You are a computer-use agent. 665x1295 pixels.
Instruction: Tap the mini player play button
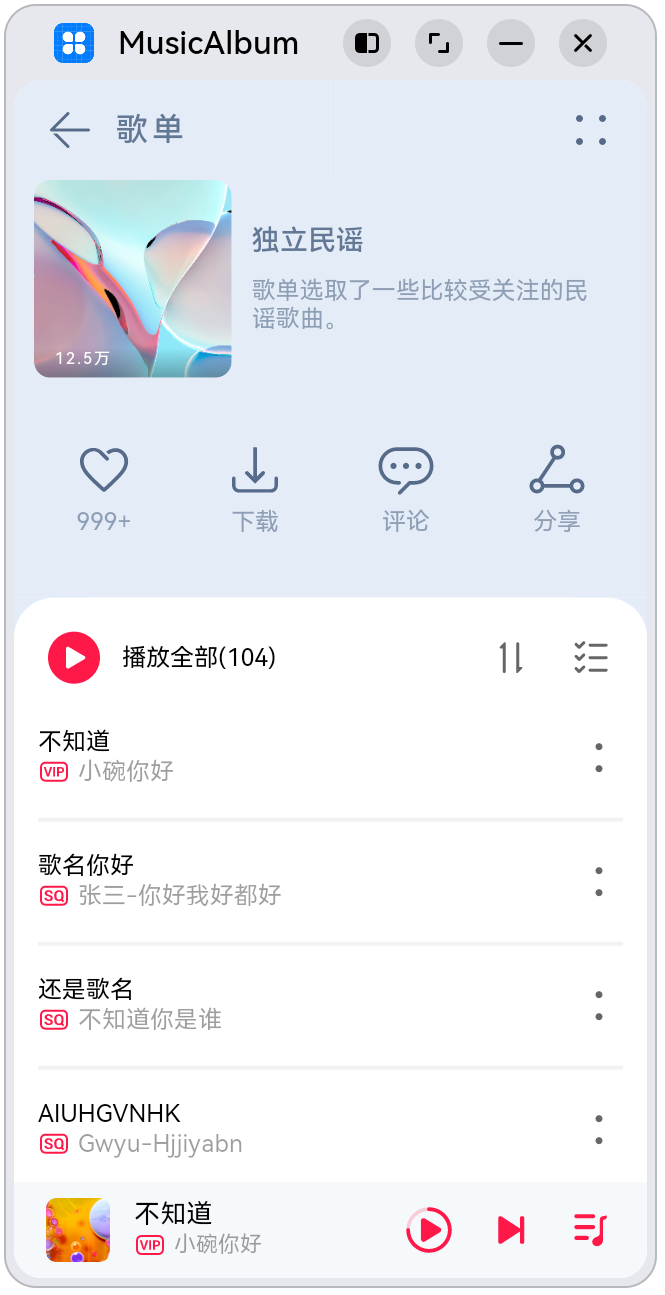pos(428,1229)
